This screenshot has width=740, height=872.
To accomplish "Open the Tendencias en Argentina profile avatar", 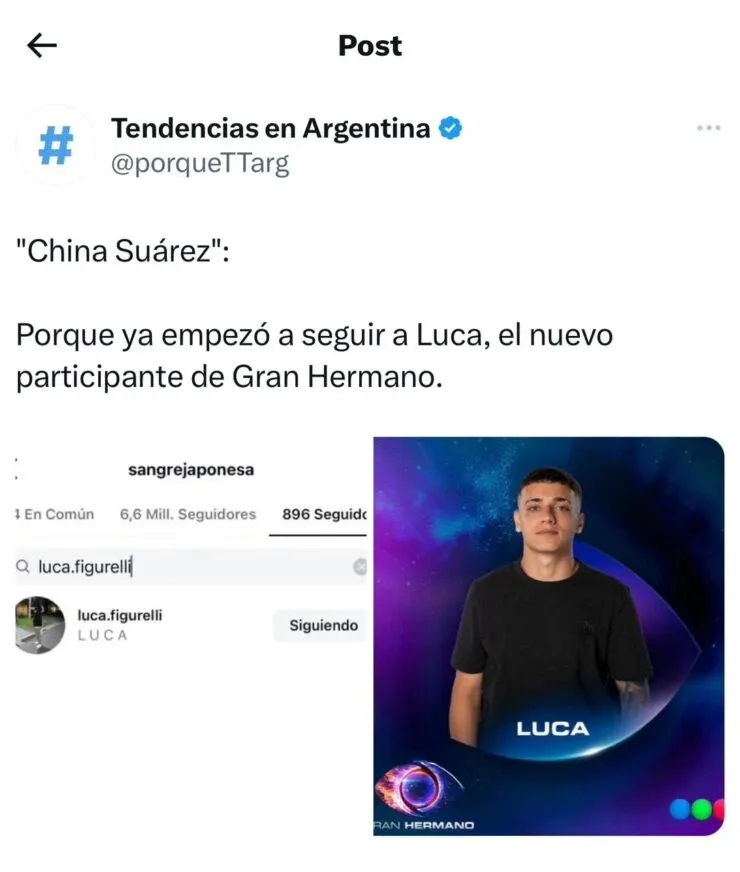I will 55,144.
